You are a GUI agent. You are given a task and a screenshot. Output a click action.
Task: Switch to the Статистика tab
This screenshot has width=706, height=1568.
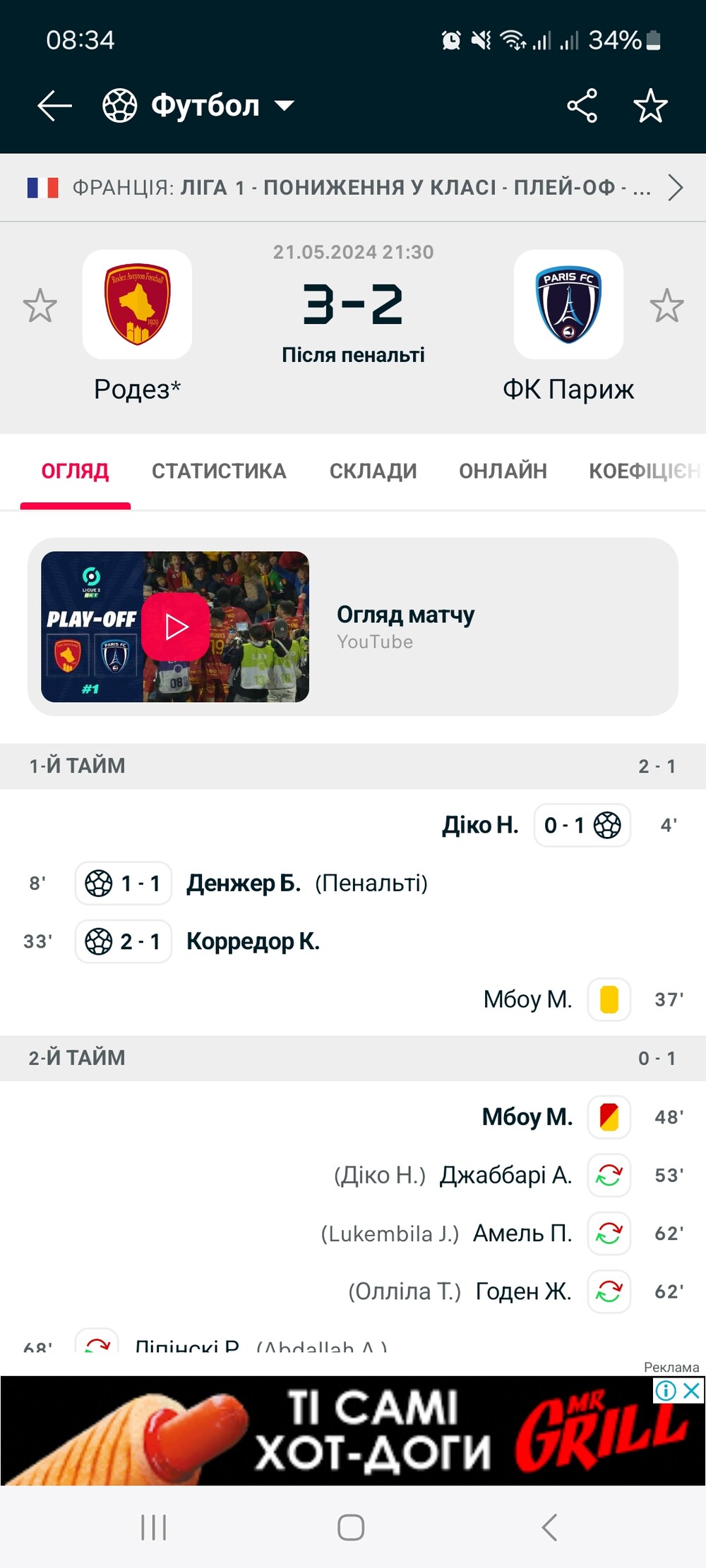[x=219, y=471]
